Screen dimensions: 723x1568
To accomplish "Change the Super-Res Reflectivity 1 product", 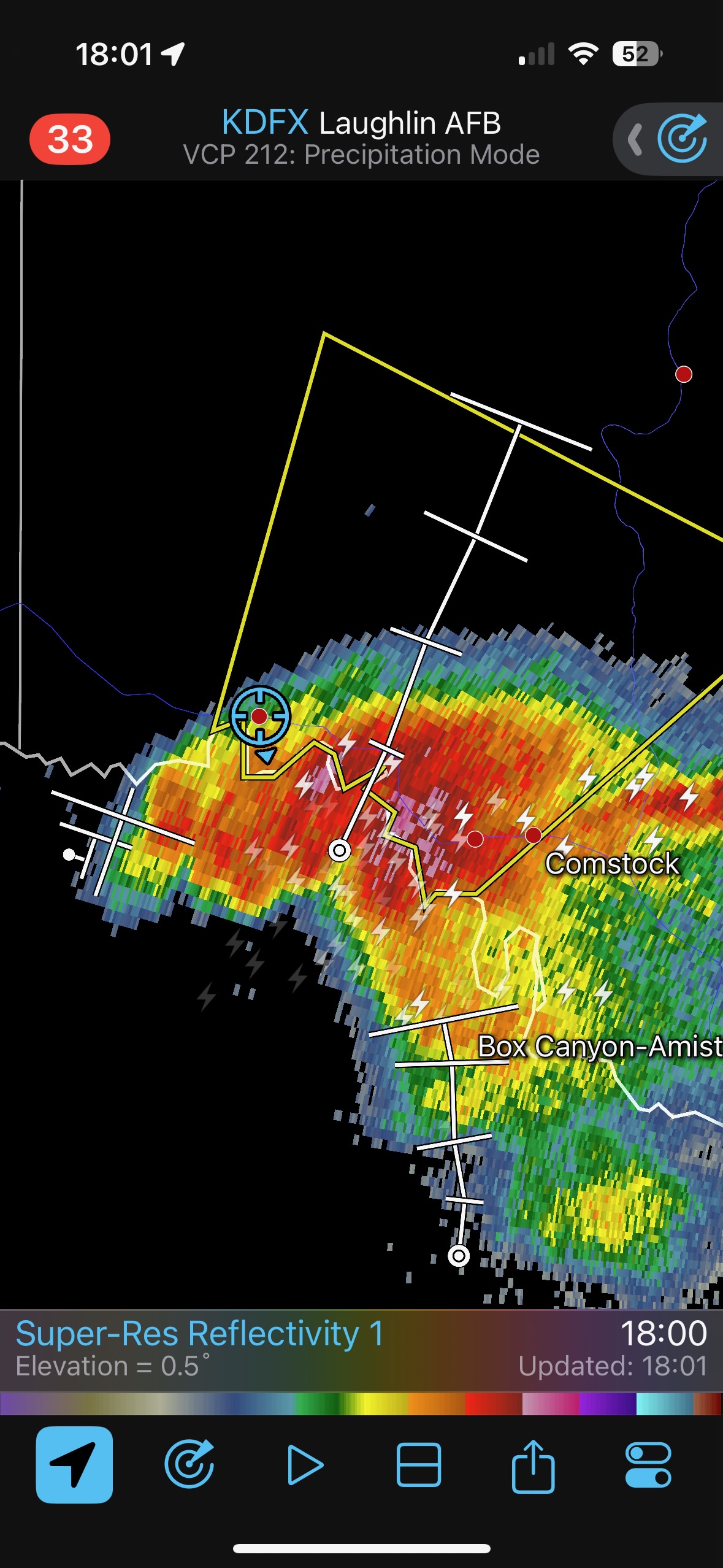I will tap(199, 1334).
